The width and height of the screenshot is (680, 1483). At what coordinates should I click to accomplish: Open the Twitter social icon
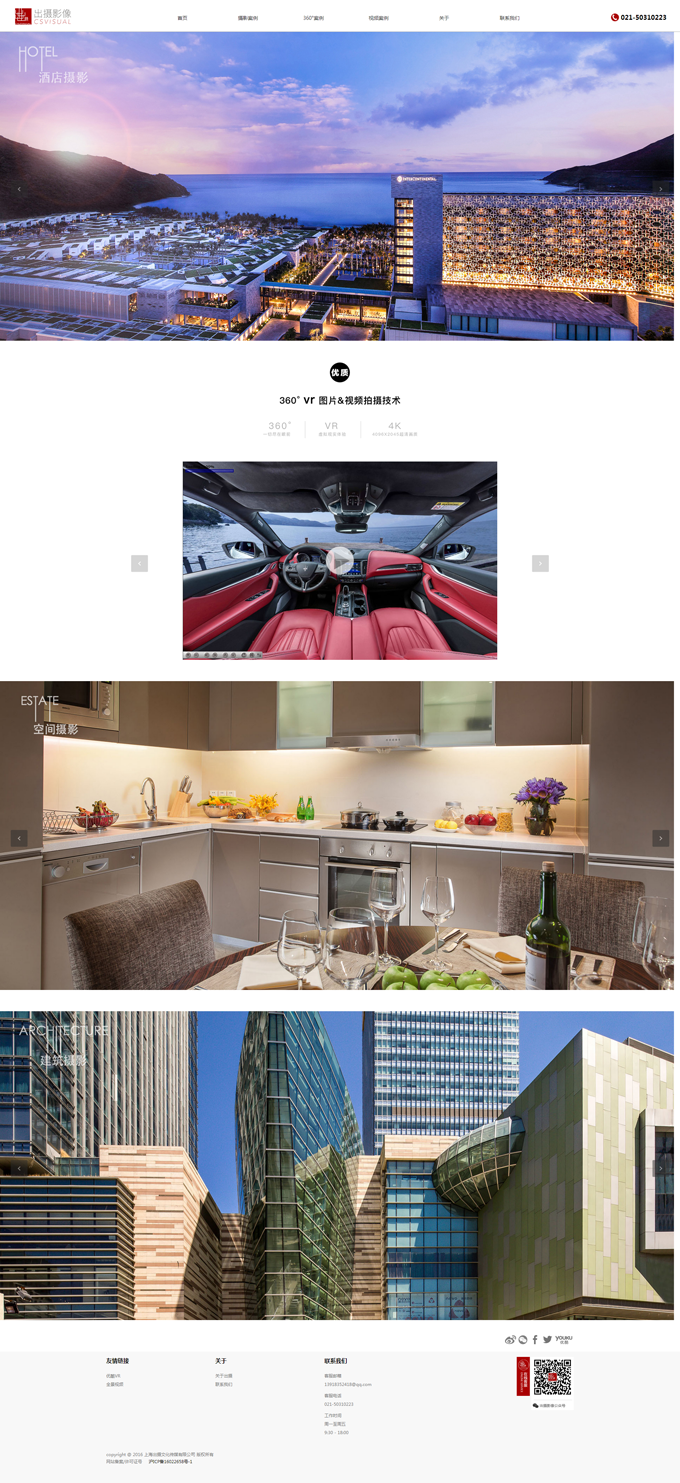[547, 1339]
